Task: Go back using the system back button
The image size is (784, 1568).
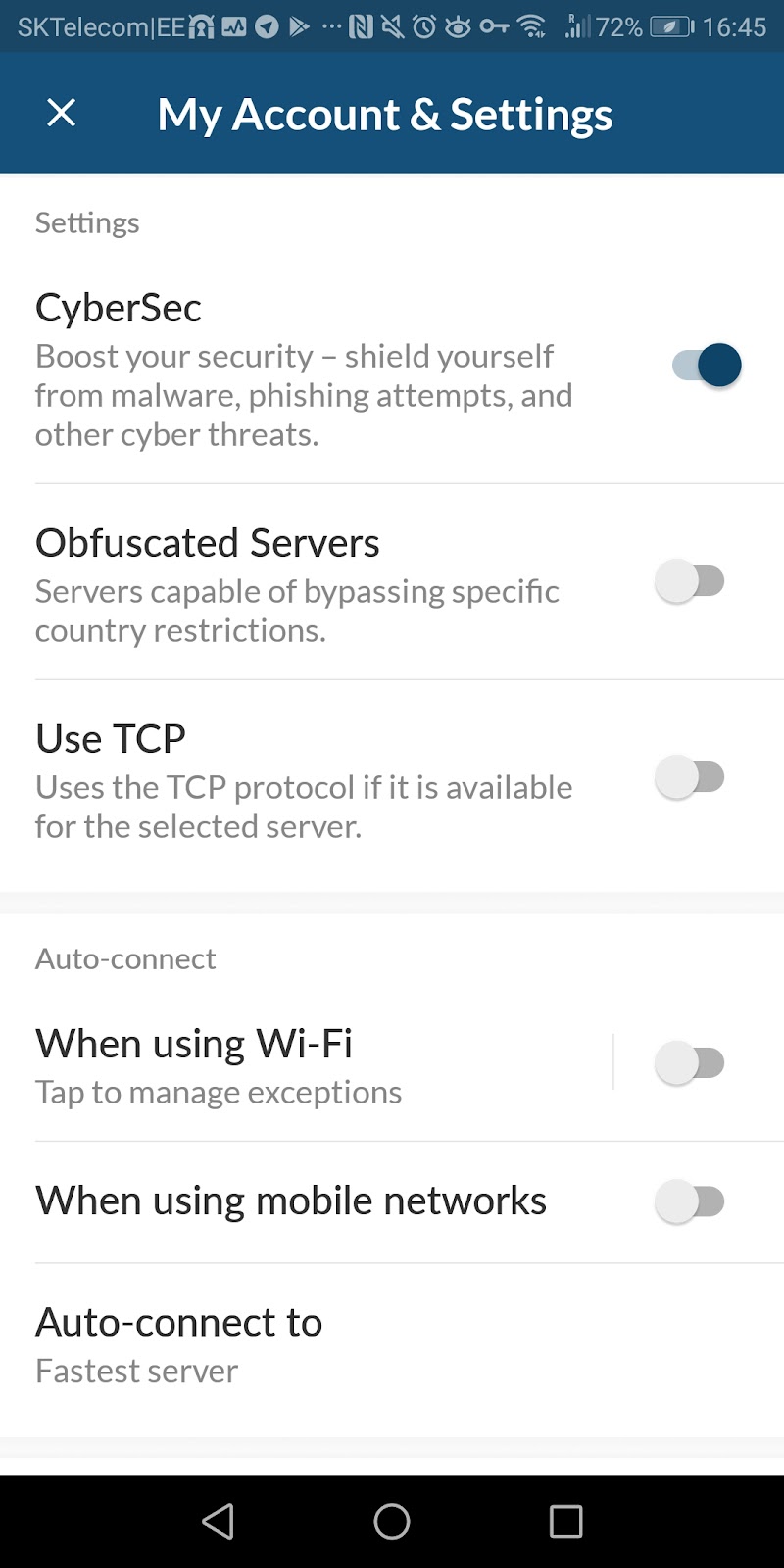Action: point(218,1521)
